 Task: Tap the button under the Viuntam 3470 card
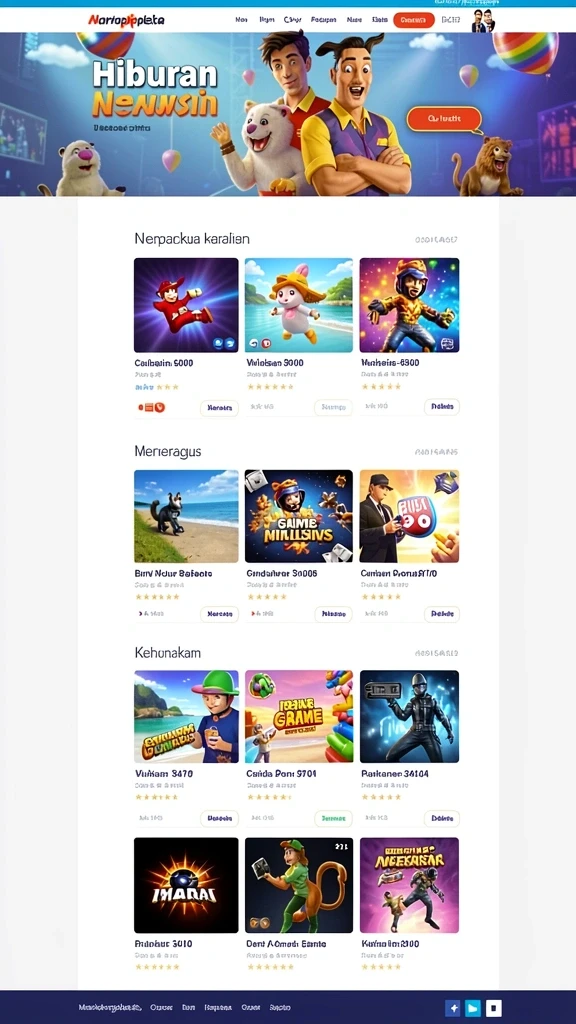219,818
